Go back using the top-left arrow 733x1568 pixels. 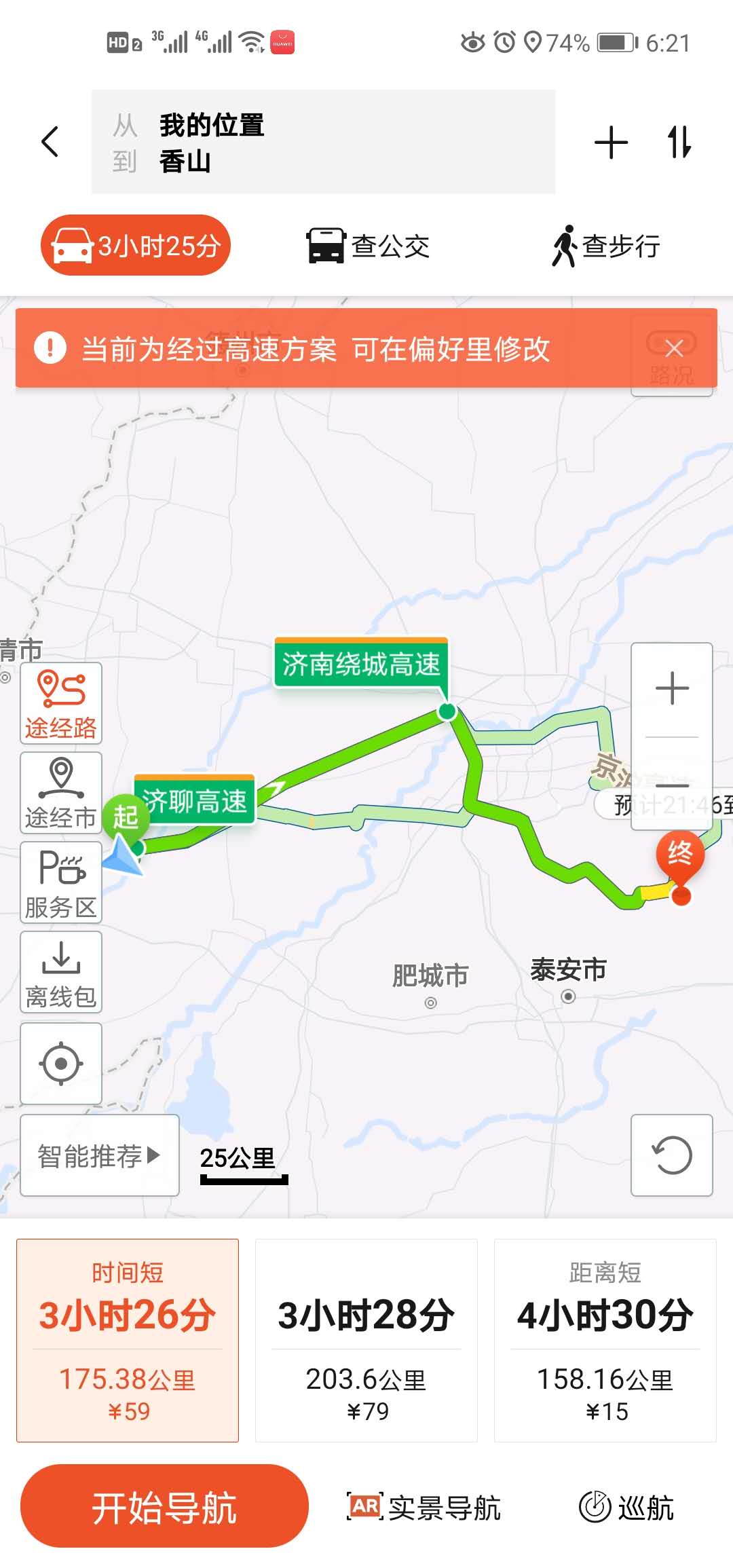point(50,142)
